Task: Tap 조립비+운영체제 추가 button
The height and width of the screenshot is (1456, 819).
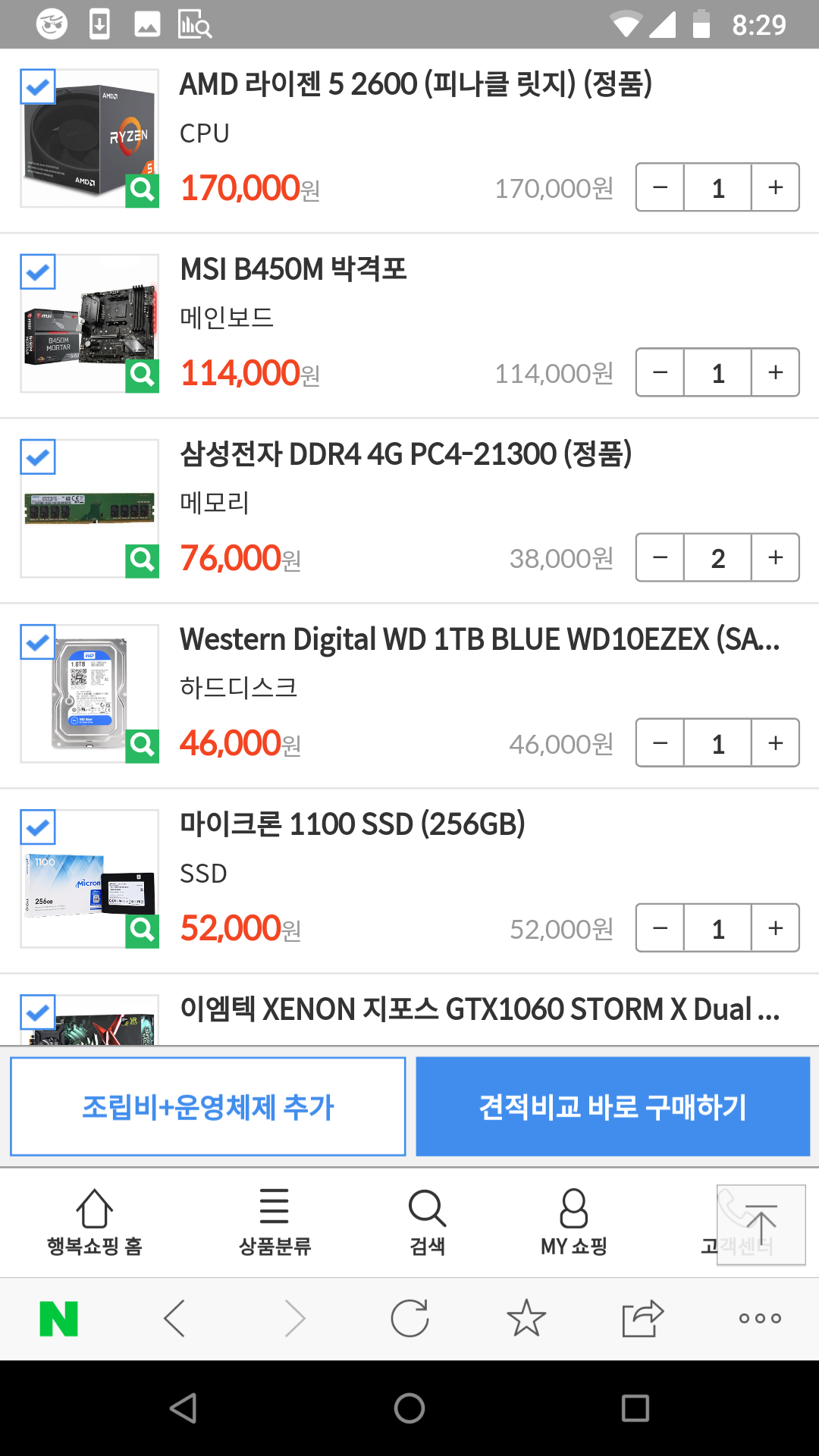Action: click(x=208, y=1107)
